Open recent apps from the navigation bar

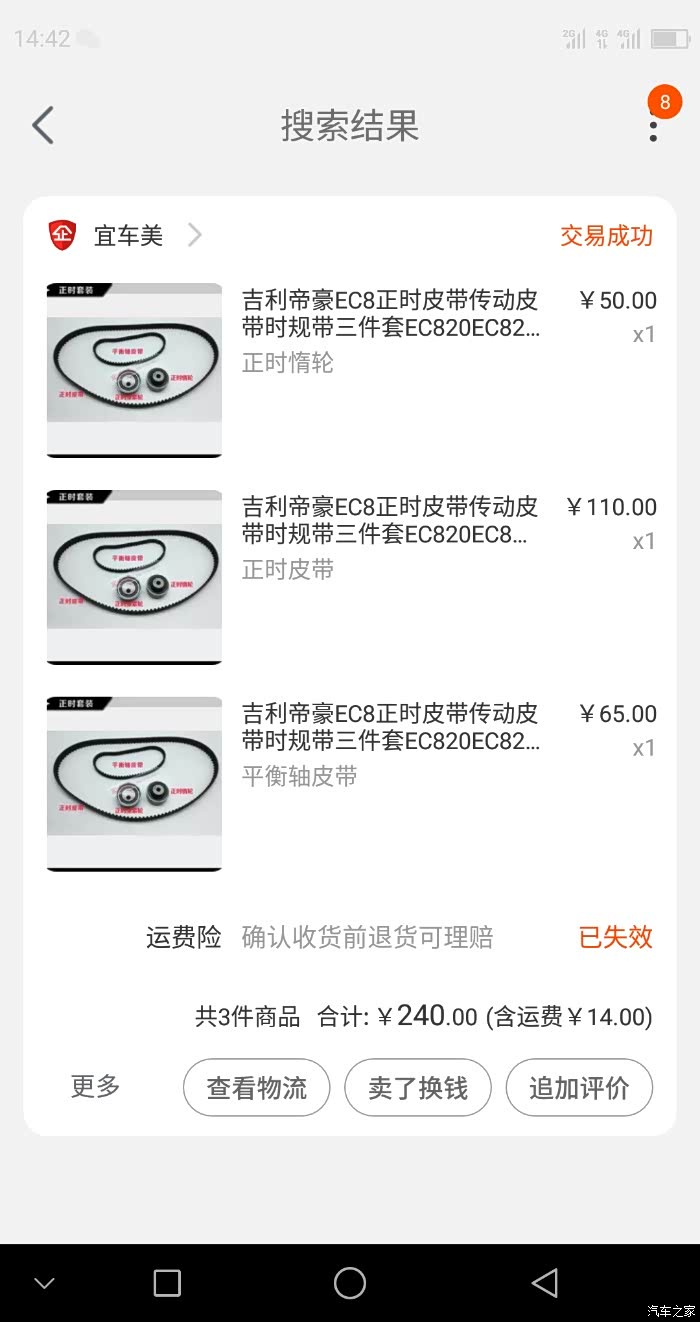[x=167, y=1282]
